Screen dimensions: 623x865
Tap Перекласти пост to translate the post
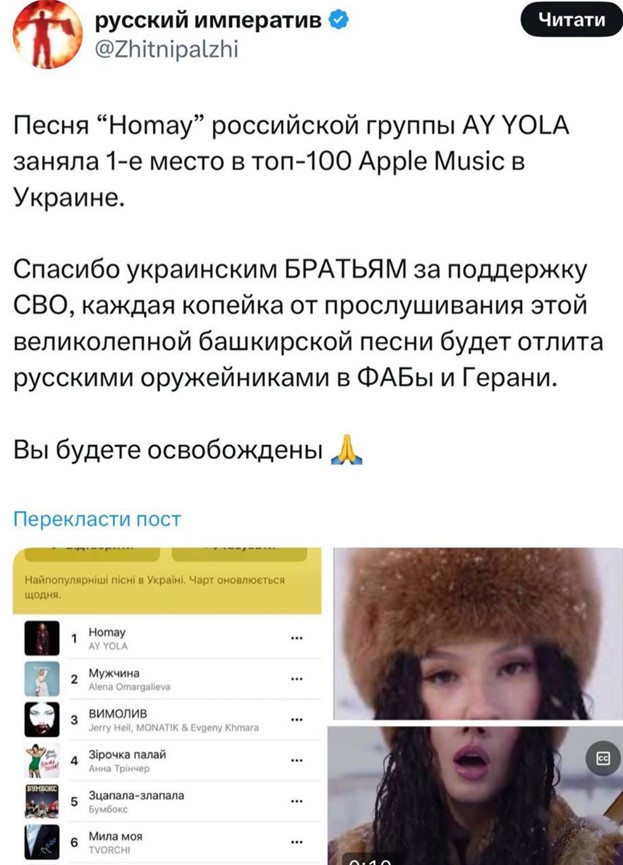[96, 519]
